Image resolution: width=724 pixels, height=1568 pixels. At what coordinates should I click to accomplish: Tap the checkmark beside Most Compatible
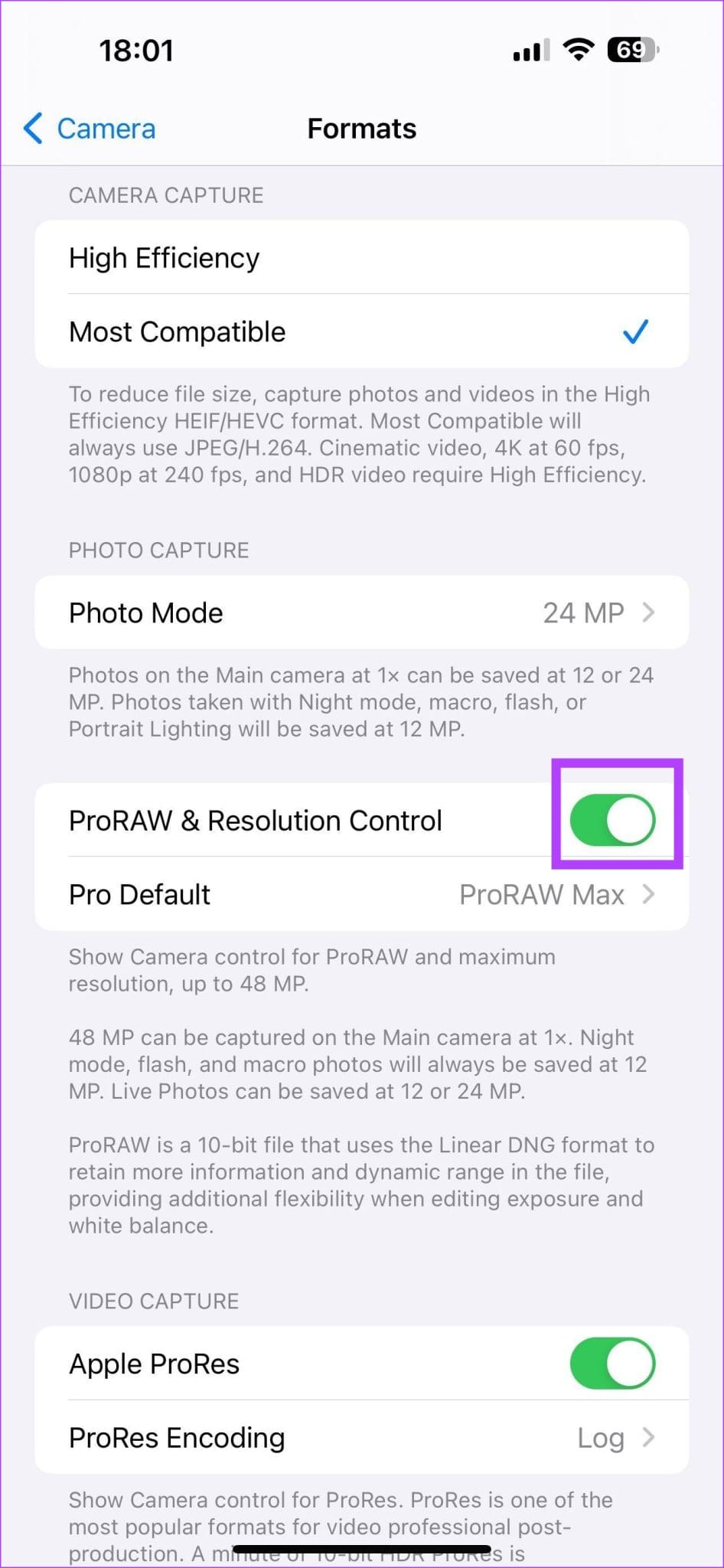pyautogui.click(x=634, y=331)
